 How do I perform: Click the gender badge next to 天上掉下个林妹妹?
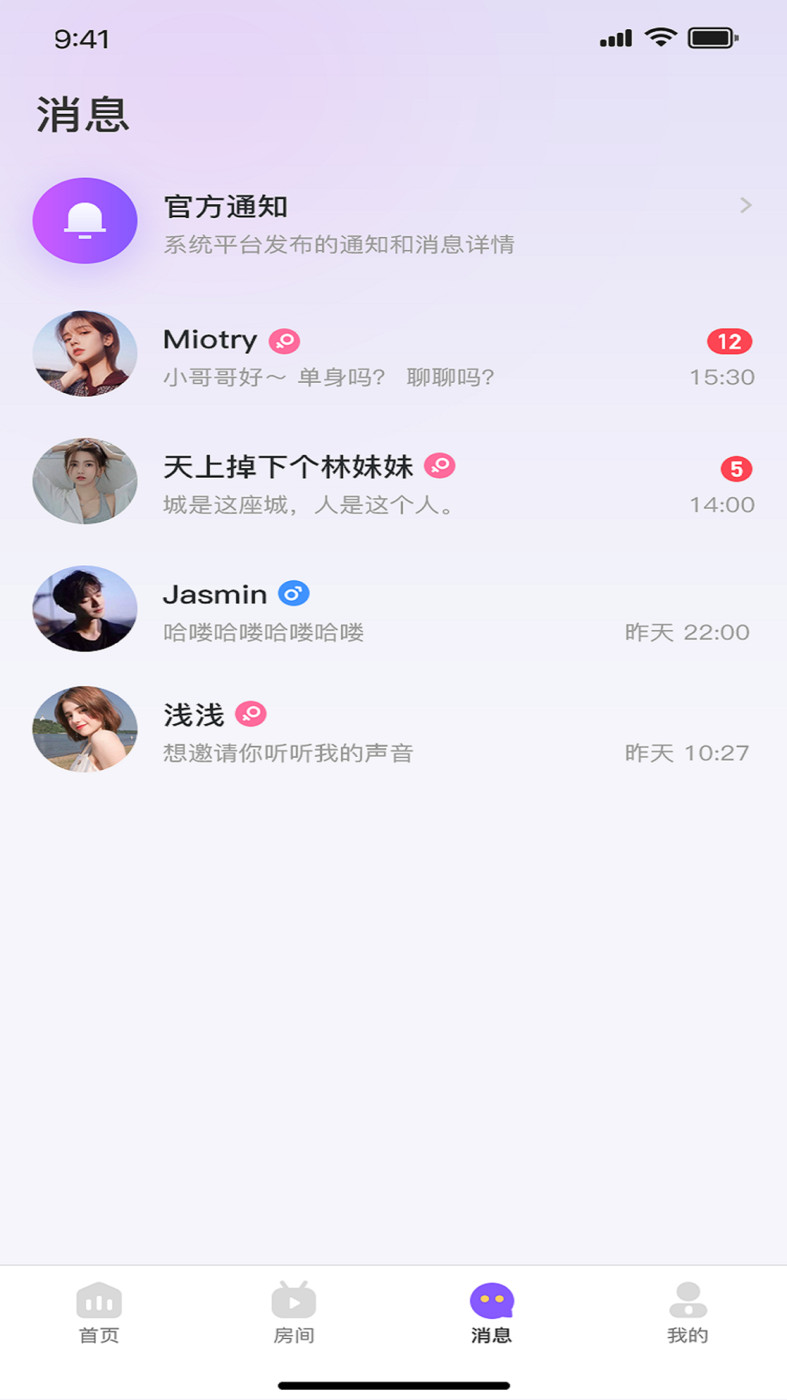coord(440,466)
